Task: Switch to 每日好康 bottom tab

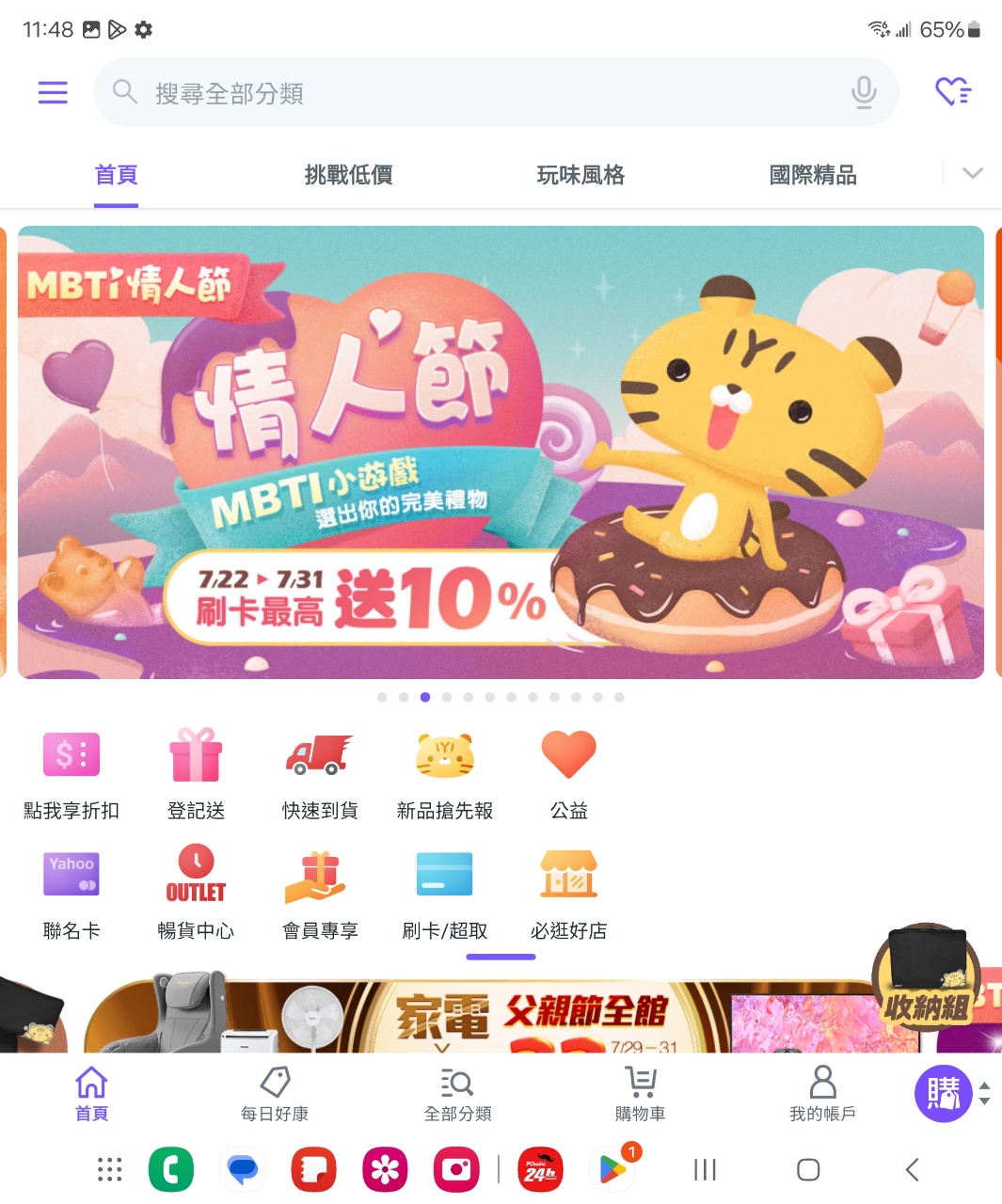Action: [x=275, y=1095]
